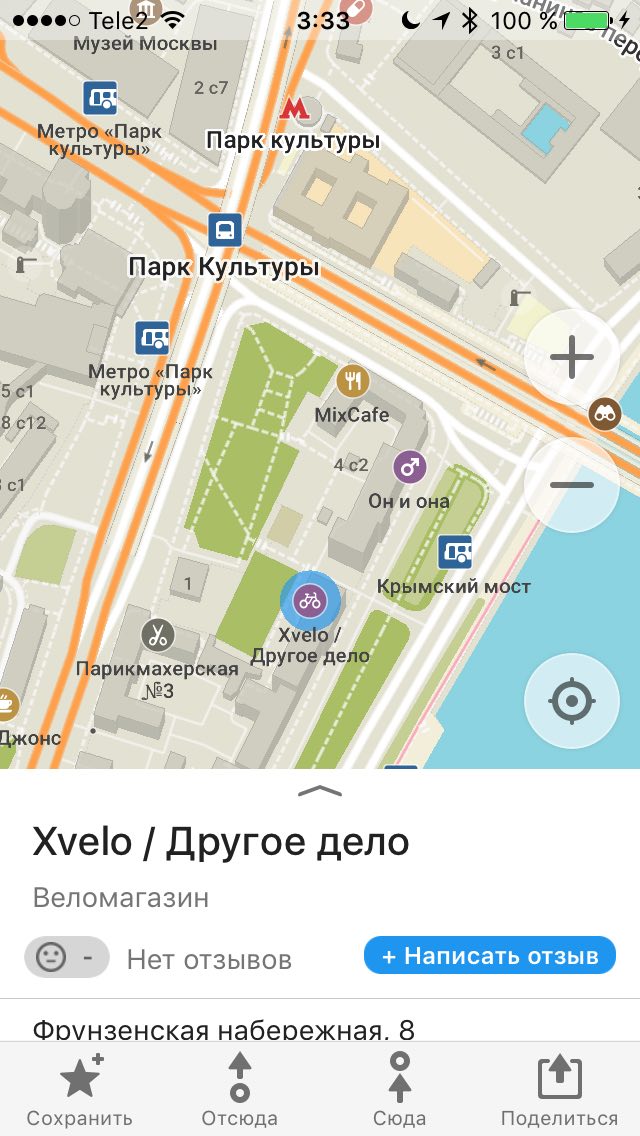The height and width of the screenshot is (1136, 640).
Task: Save place with the Сохранить star
Action: click(80, 1089)
